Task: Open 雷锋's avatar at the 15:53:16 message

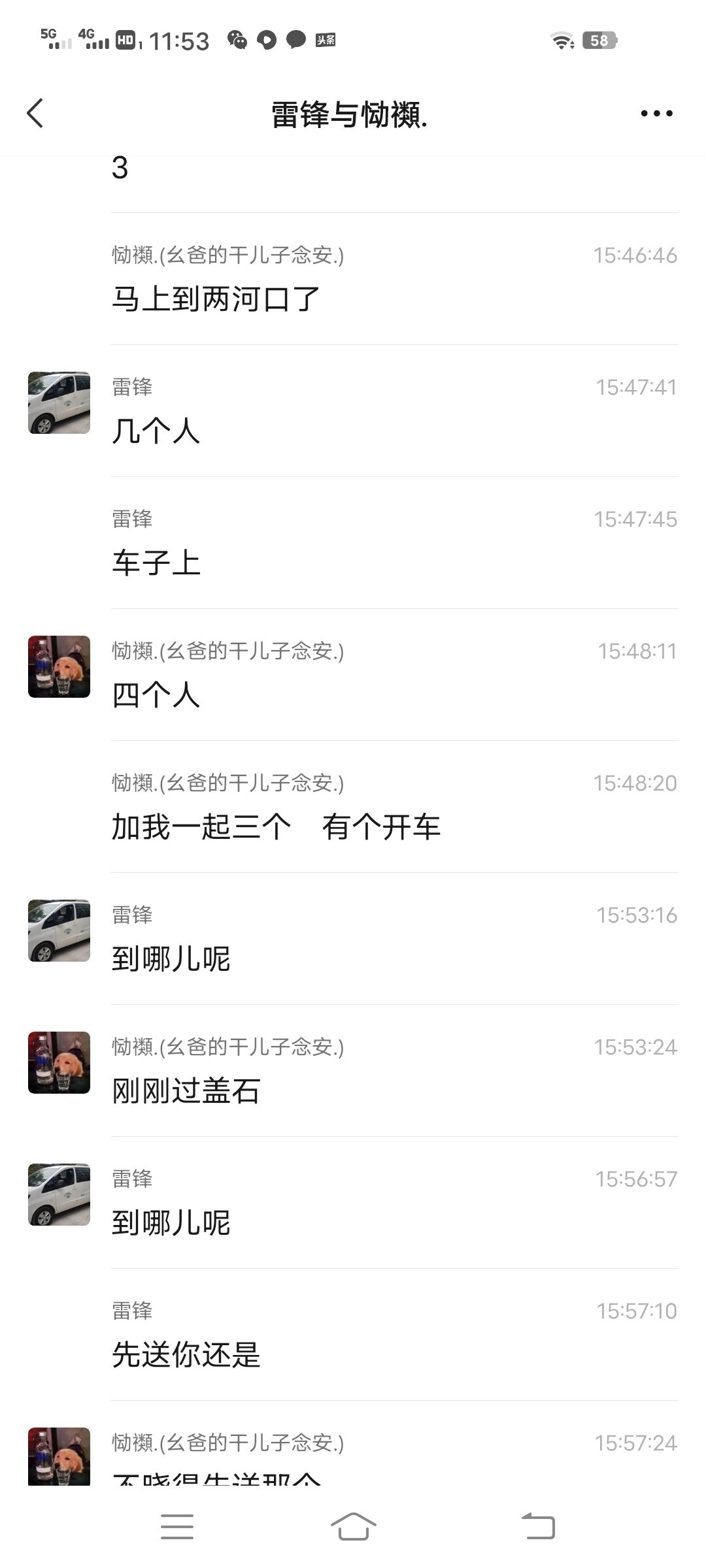Action: pyautogui.click(x=59, y=930)
